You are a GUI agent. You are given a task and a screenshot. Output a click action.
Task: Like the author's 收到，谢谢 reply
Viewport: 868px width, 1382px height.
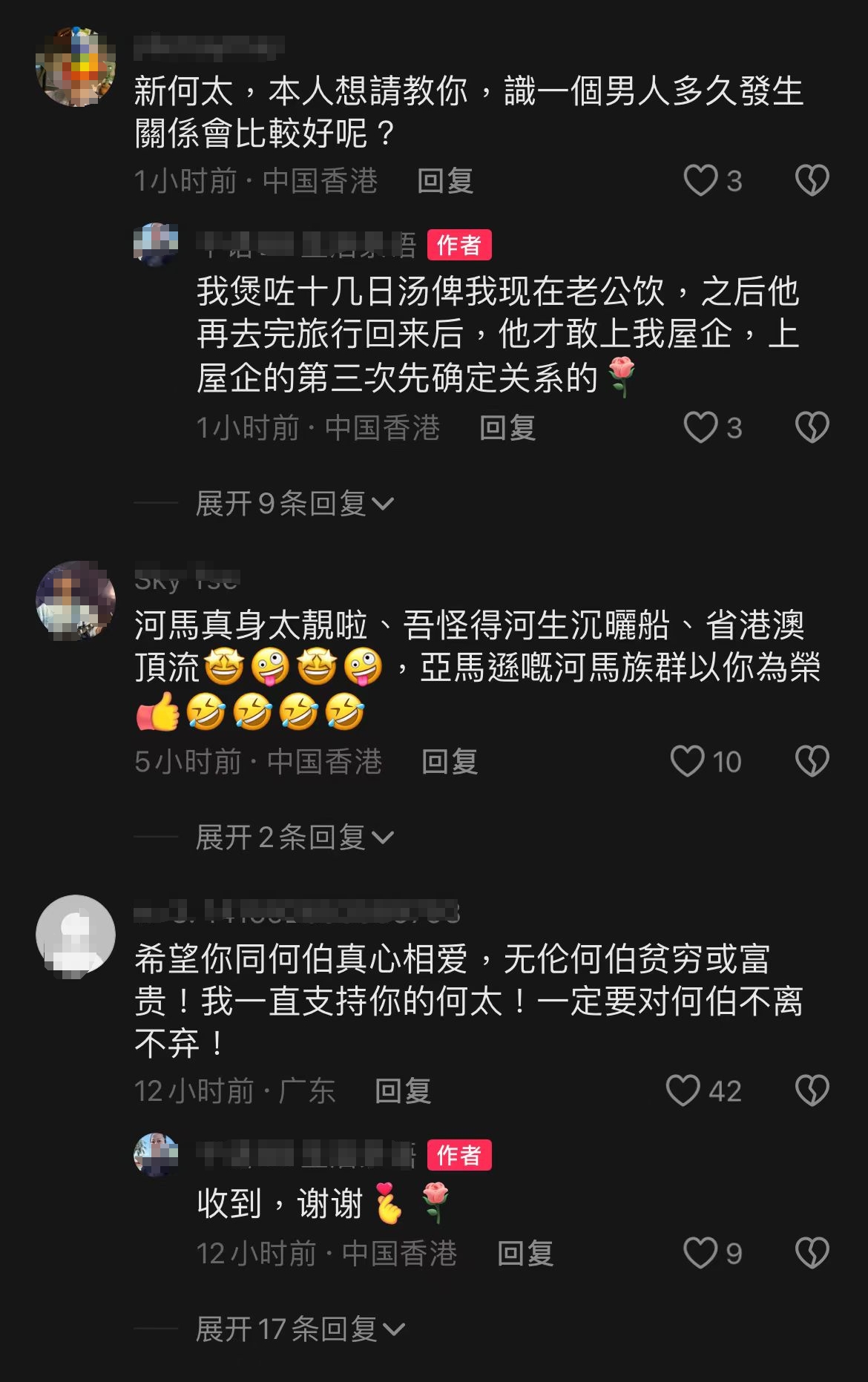click(700, 1253)
